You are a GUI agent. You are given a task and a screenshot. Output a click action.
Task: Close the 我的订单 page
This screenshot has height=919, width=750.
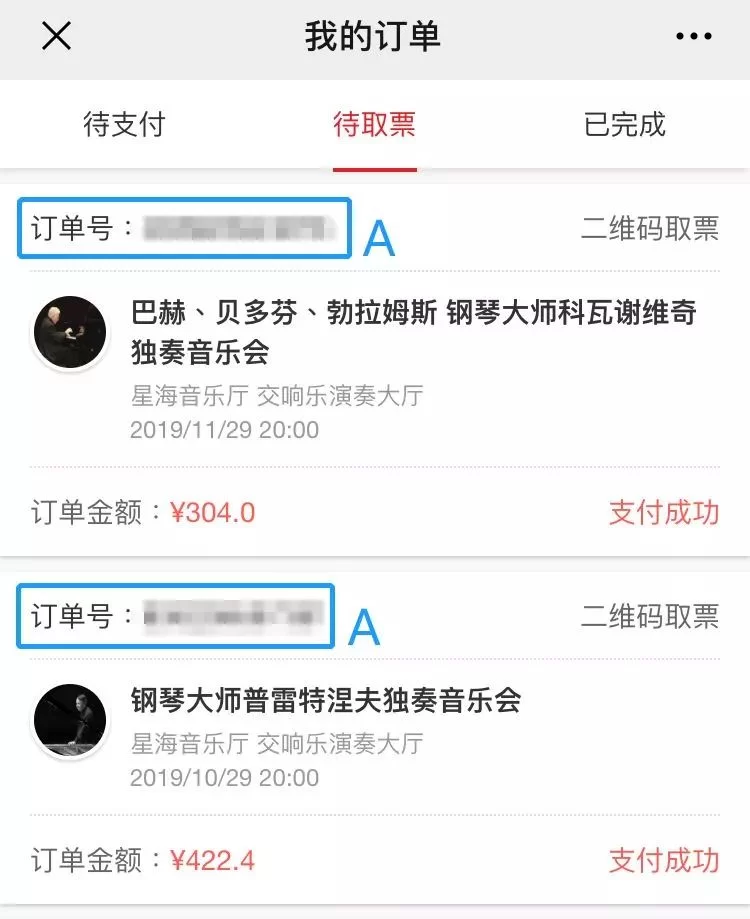pos(56,37)
